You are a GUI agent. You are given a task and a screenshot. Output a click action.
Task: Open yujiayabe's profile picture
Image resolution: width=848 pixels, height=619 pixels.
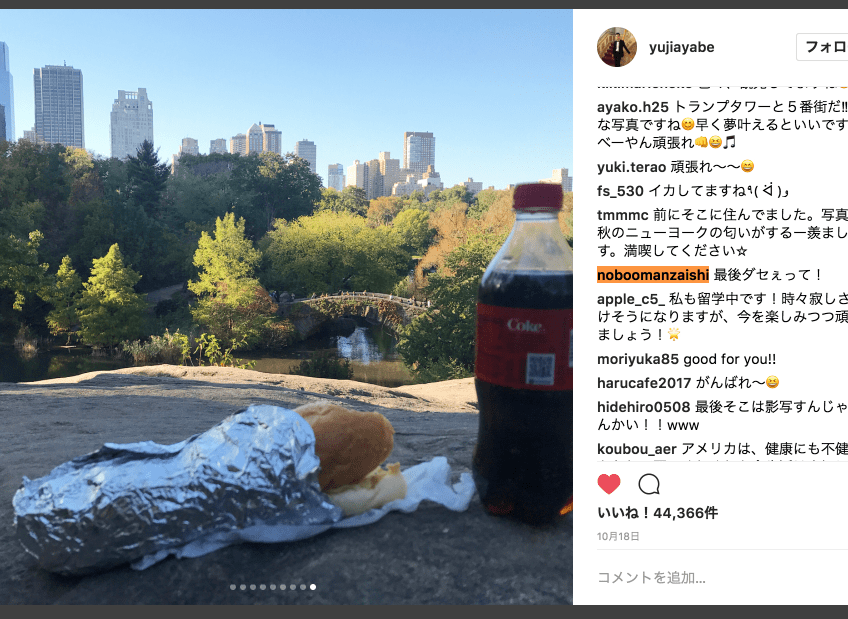point(616,47)
